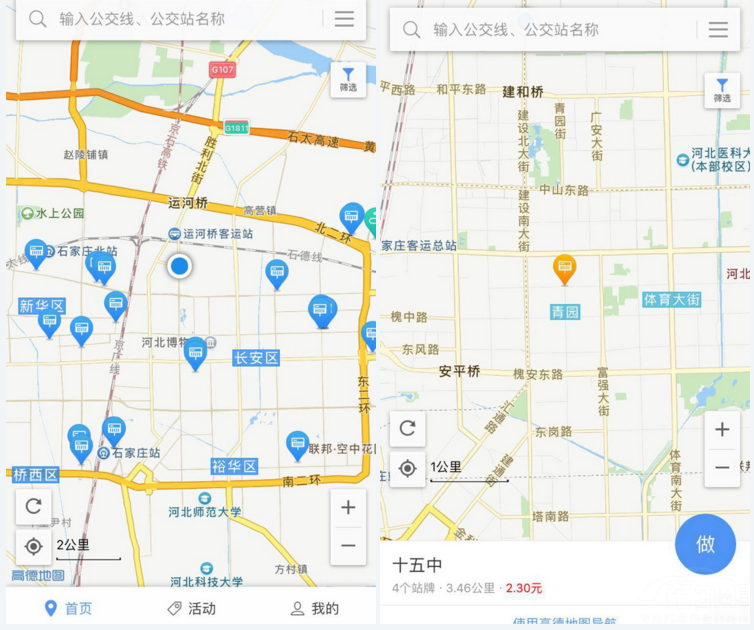This screenshot has width=754, height=630.
Task: Refresh the map showing the 2公里 scale
Action: point(33,506)
